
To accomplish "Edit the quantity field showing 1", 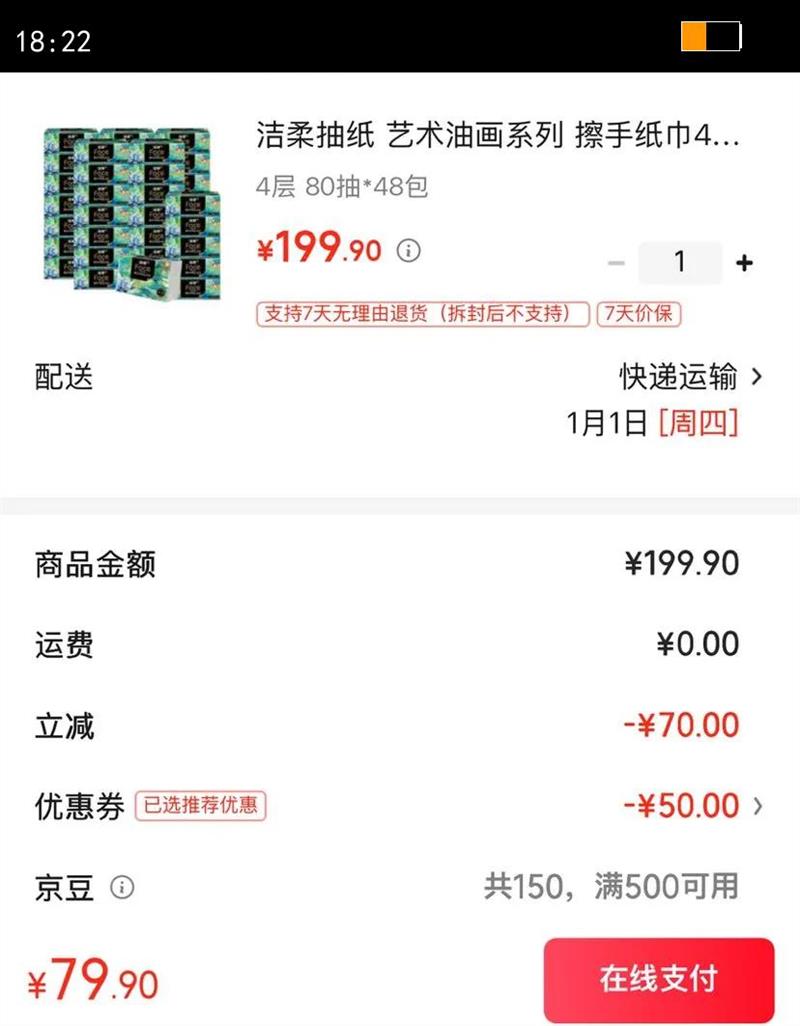I will click(x=679, y=259).
